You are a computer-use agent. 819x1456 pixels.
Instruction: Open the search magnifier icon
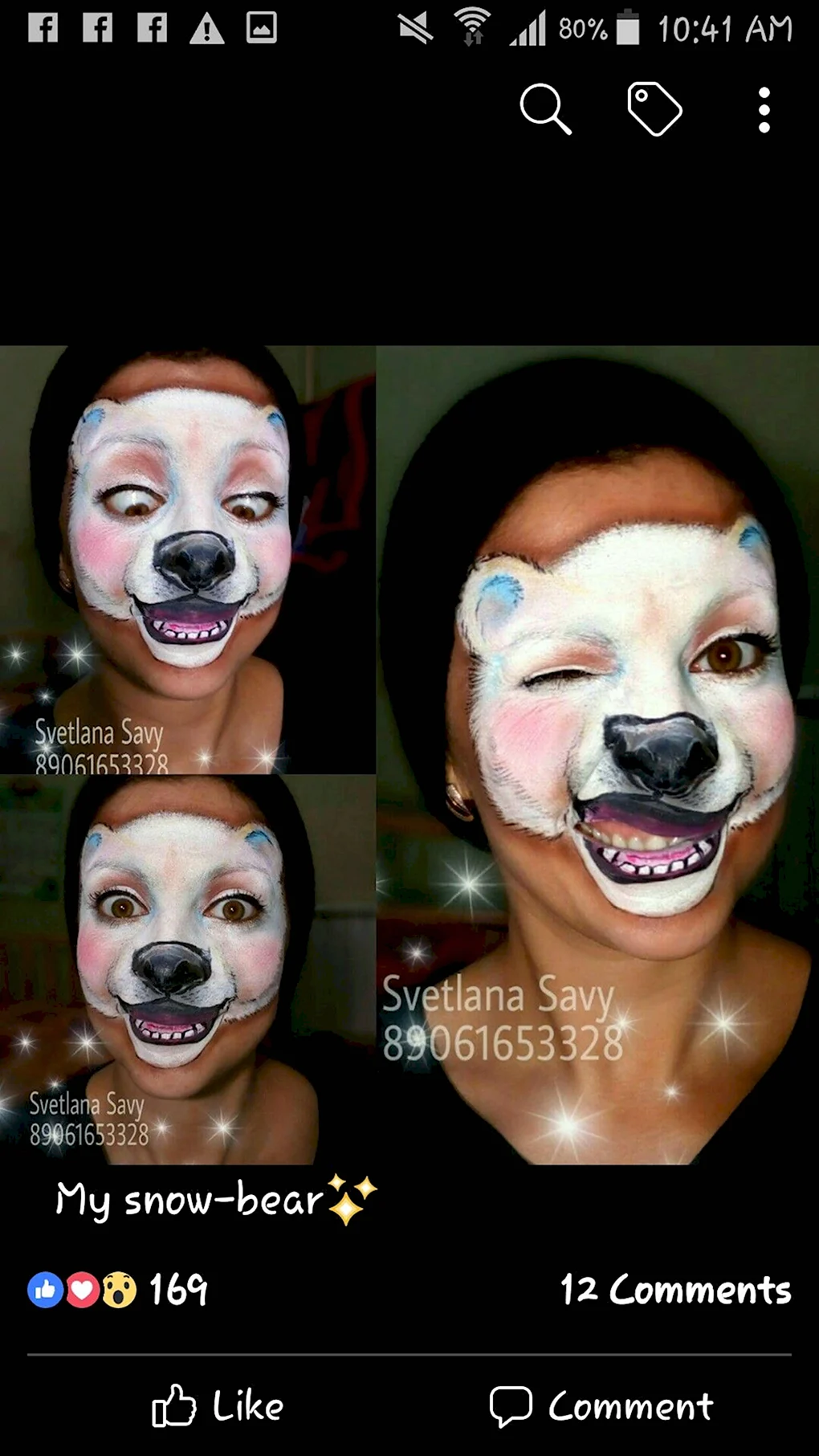click(x=545, y=108)
